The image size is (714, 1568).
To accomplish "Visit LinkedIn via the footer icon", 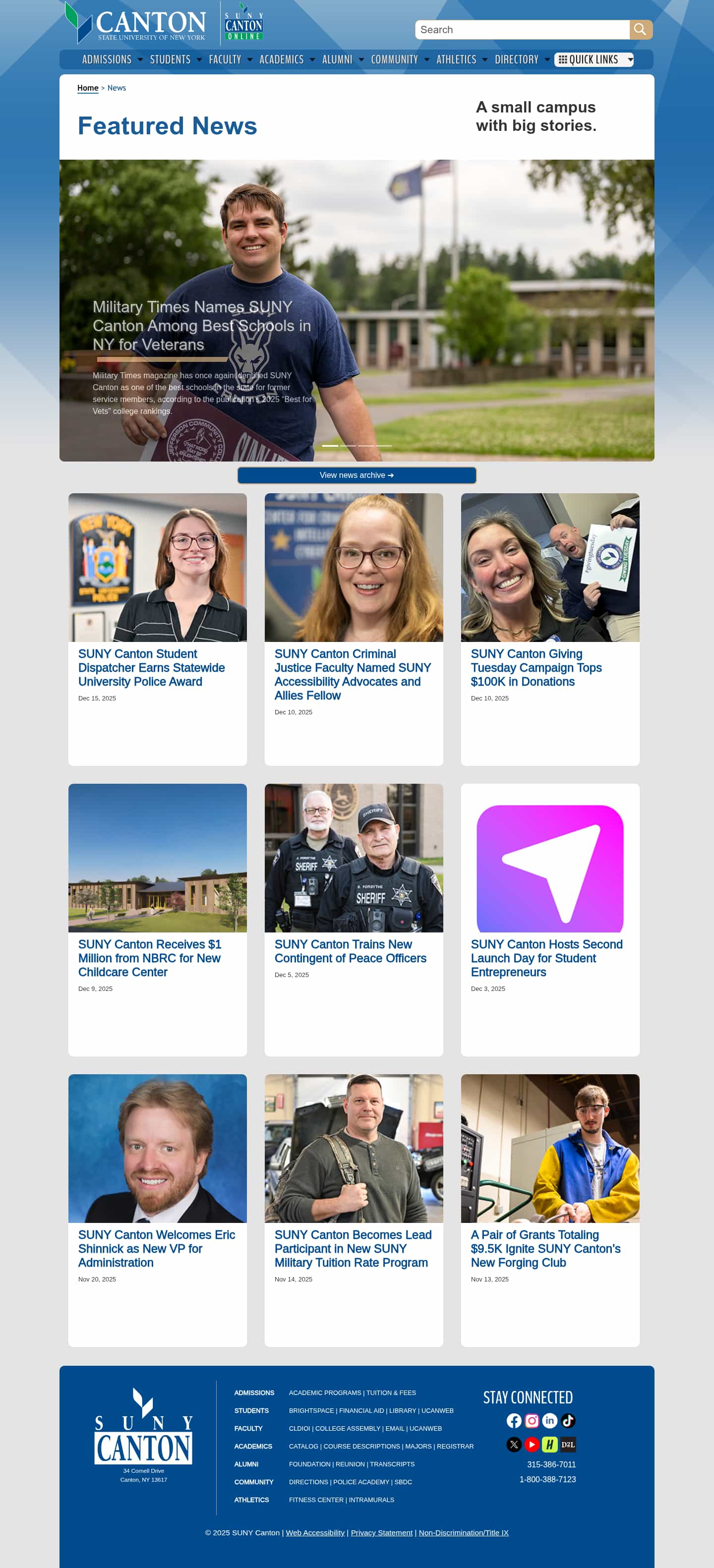I will pos(550,1420).
